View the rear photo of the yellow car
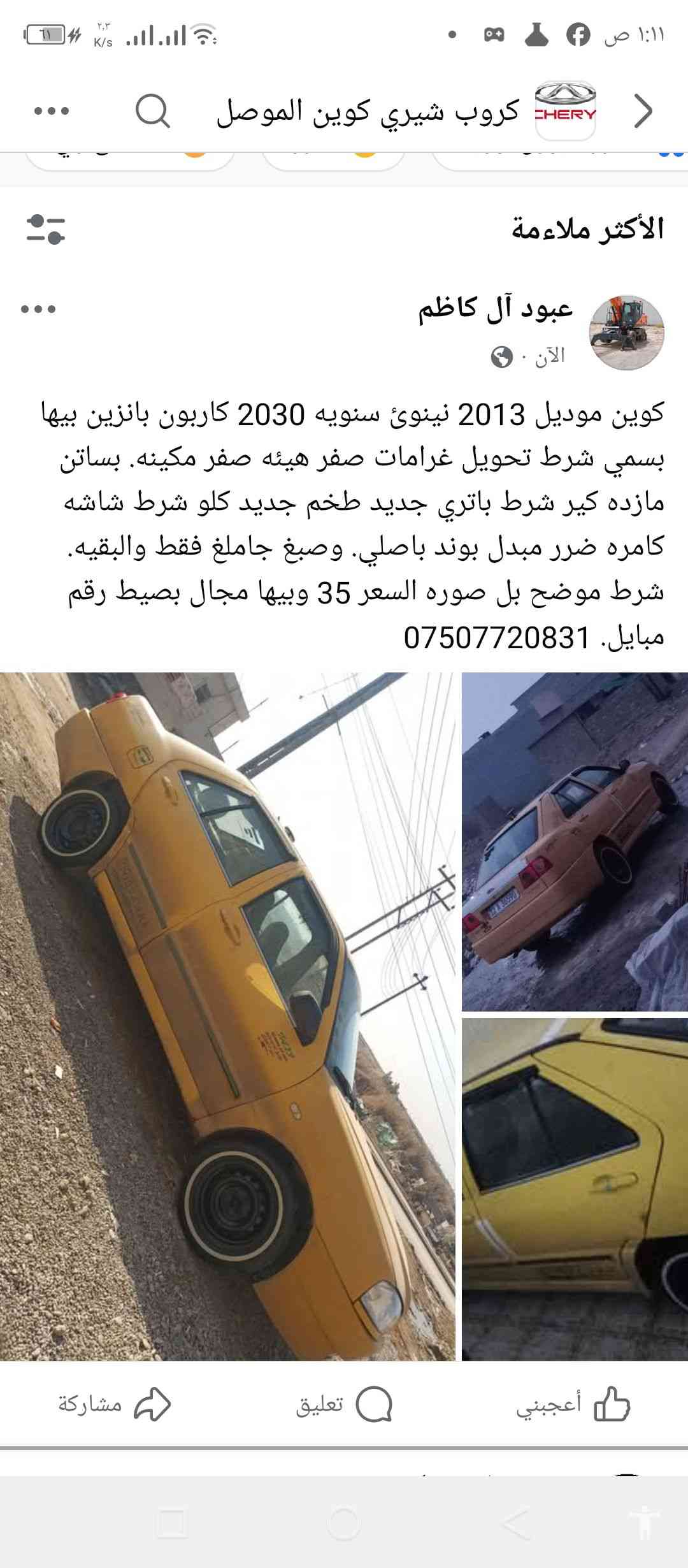Viewport: 688px width, 1568px height. coord(575,841)
